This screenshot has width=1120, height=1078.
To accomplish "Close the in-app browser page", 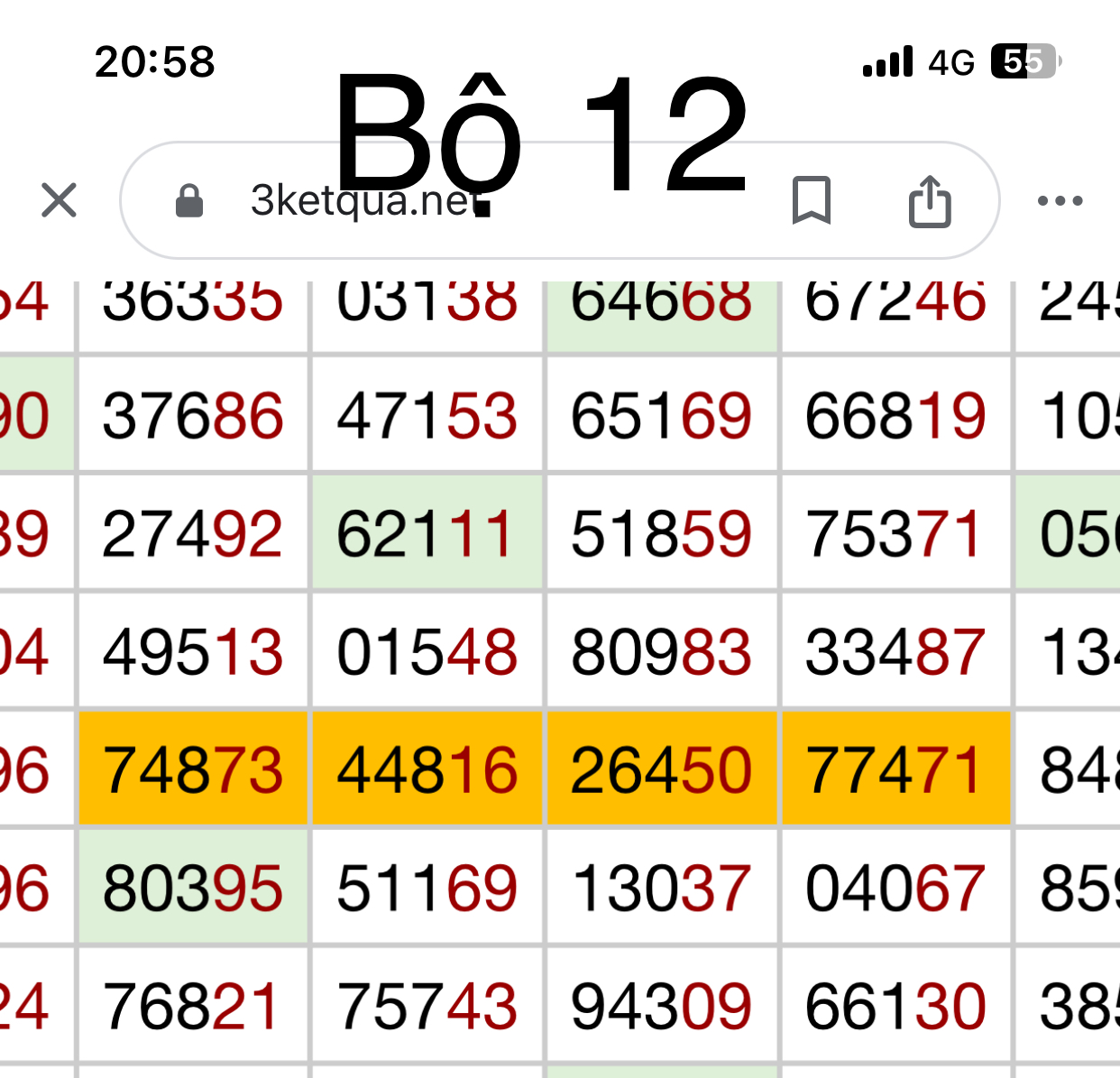I will (60, 200).
